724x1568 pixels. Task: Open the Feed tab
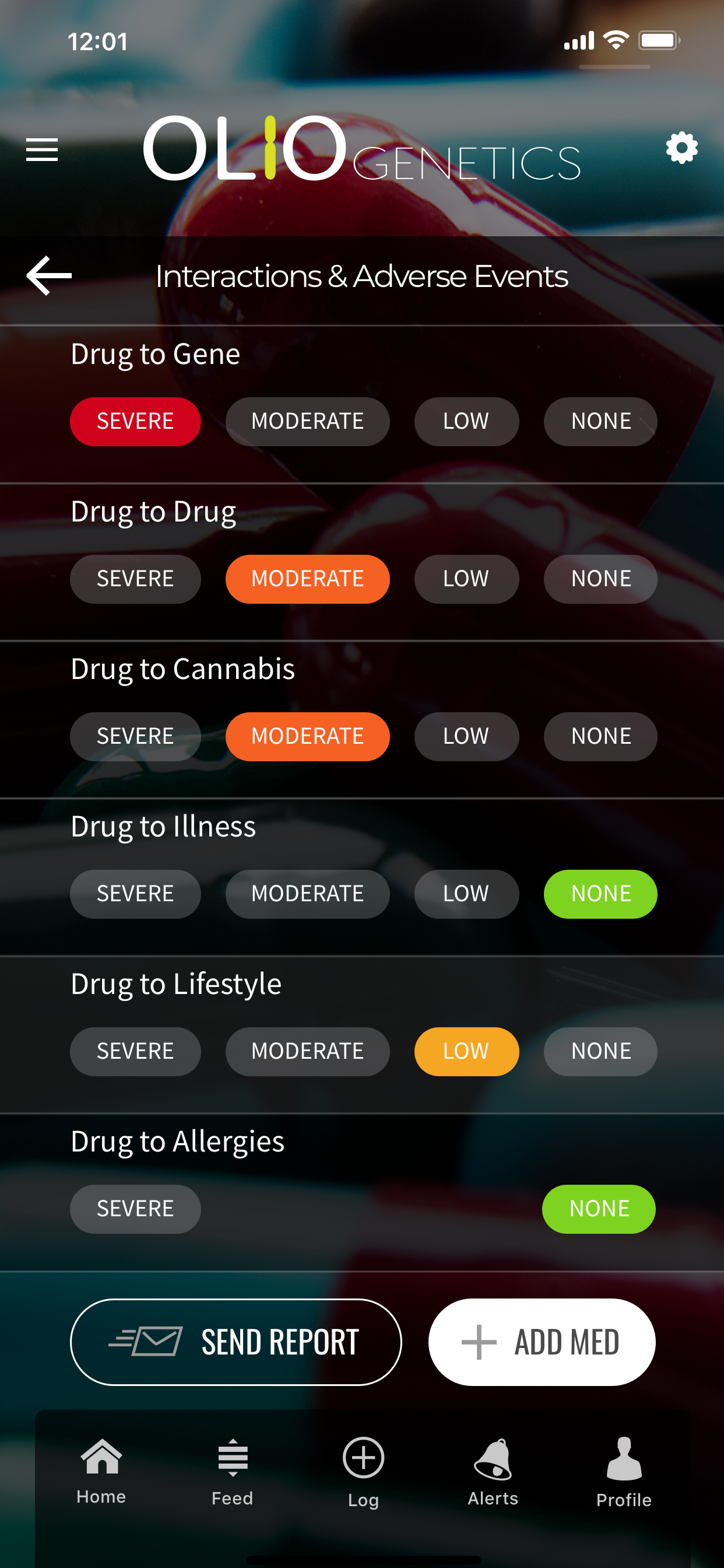tap(233, 1471)
